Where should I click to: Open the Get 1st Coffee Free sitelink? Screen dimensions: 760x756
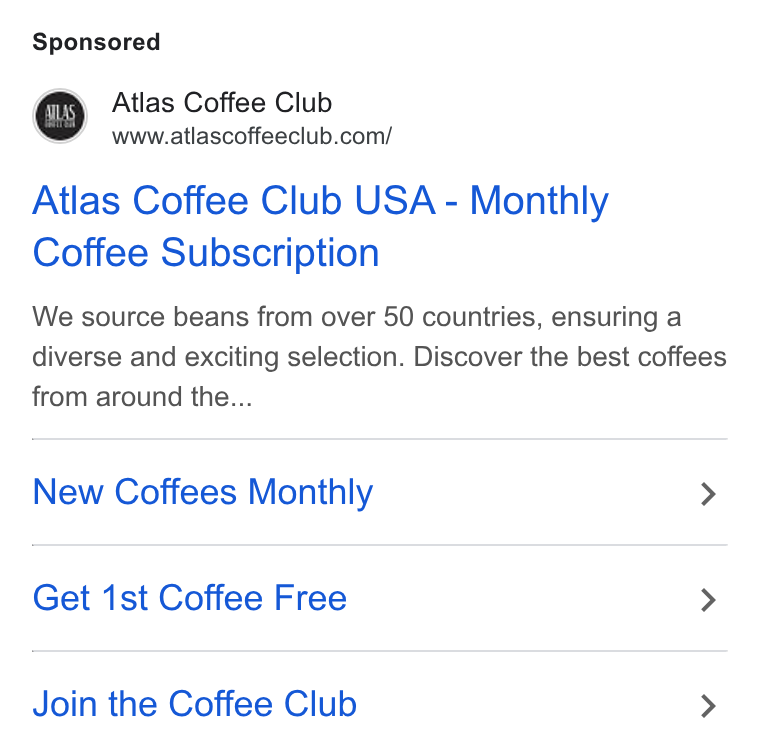(380, 598)
